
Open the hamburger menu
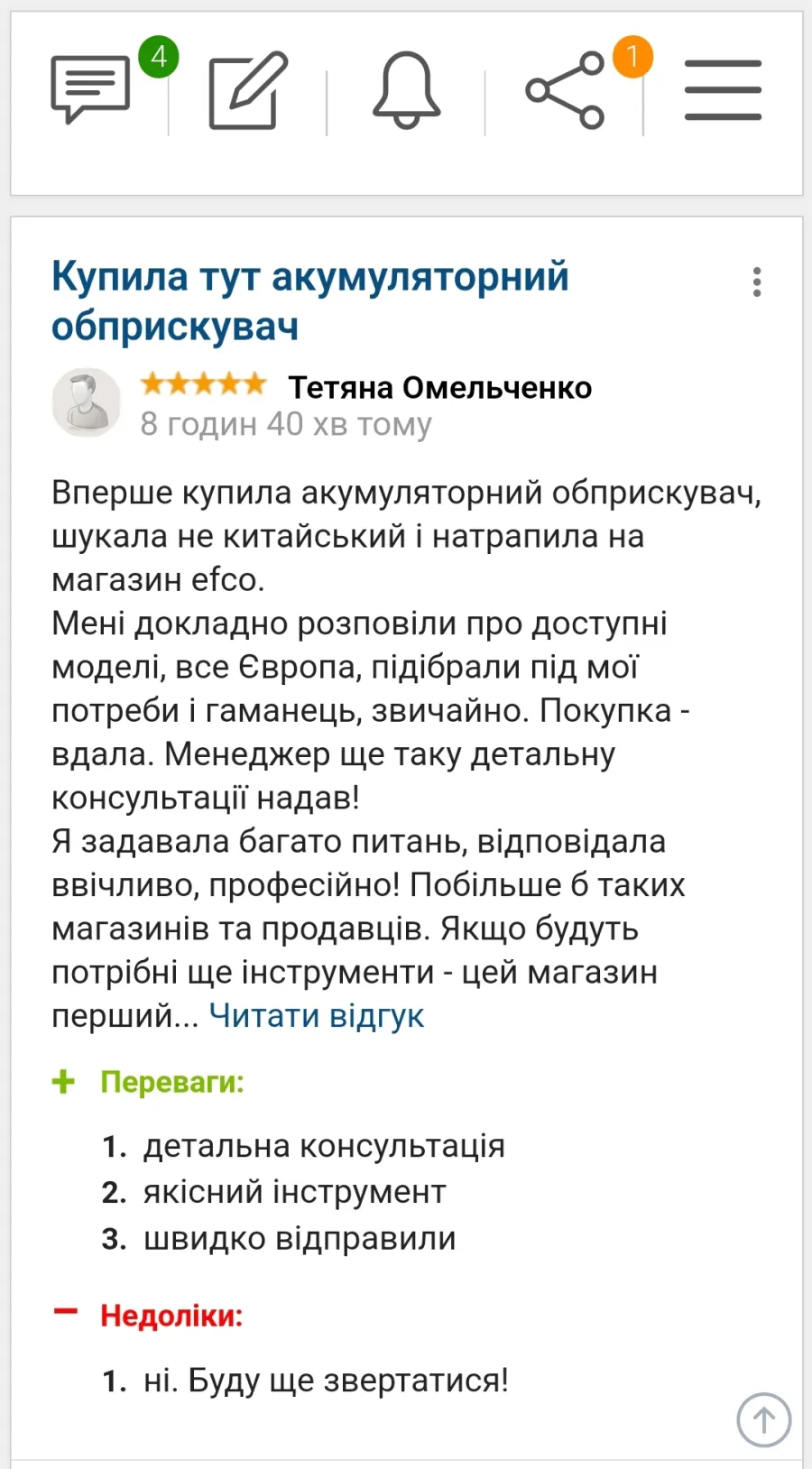pyautogui.click(x=723, y=90)
